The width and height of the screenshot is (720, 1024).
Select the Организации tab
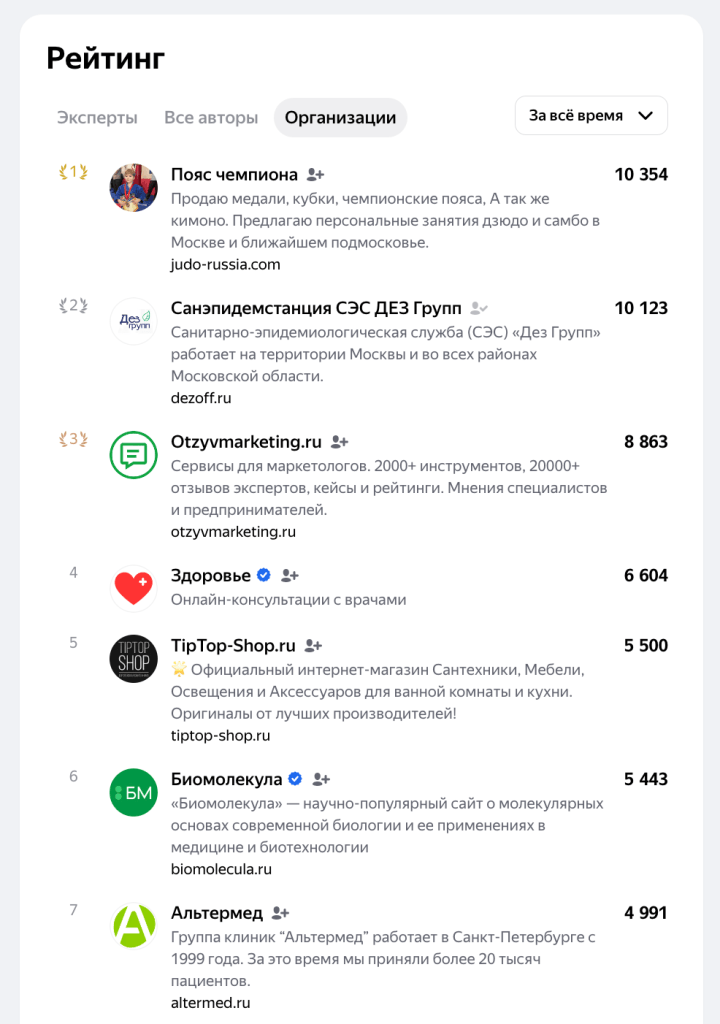click(340, 117)
